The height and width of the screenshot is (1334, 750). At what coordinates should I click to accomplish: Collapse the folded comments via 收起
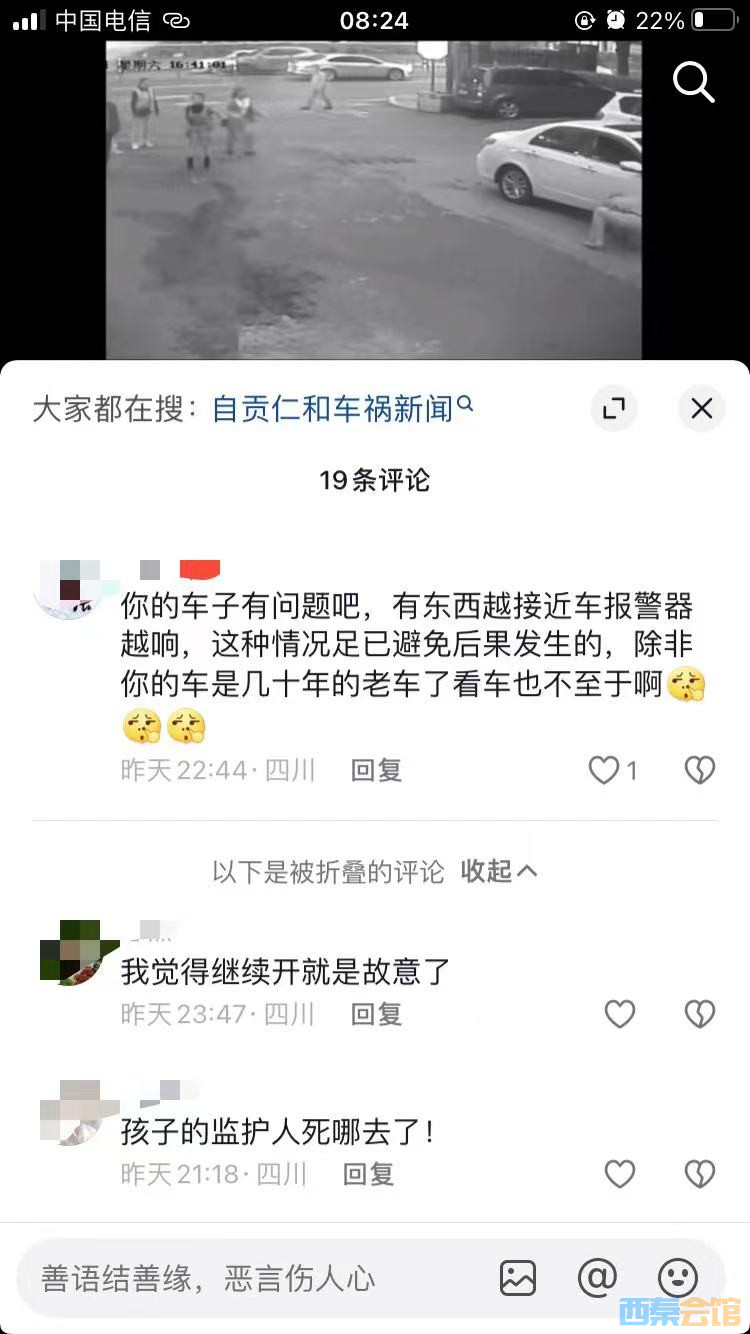[499, 871]
